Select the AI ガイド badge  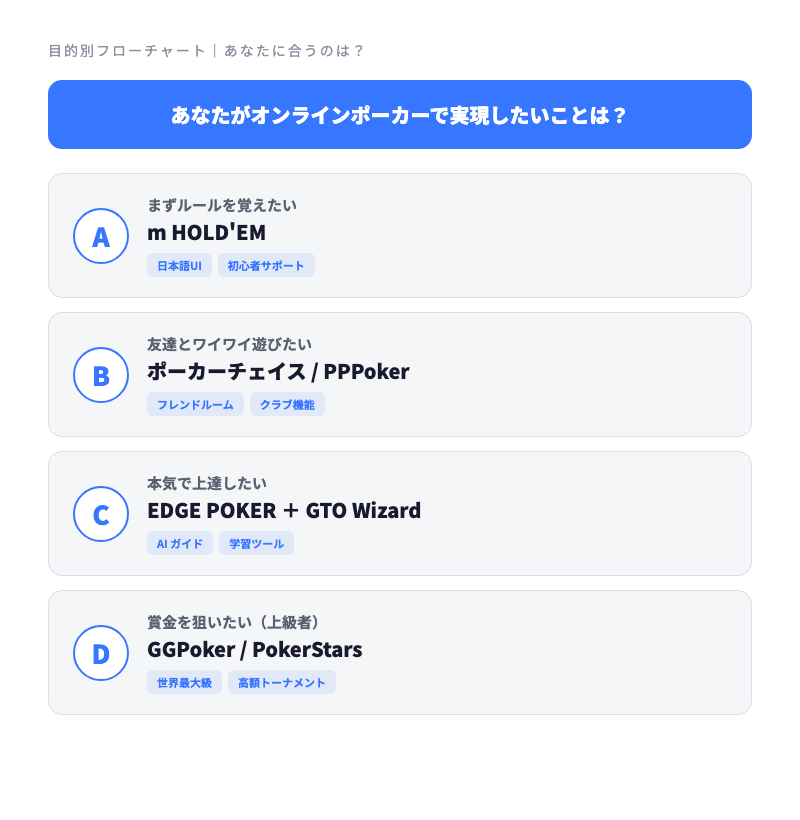(x=179, y=543)
